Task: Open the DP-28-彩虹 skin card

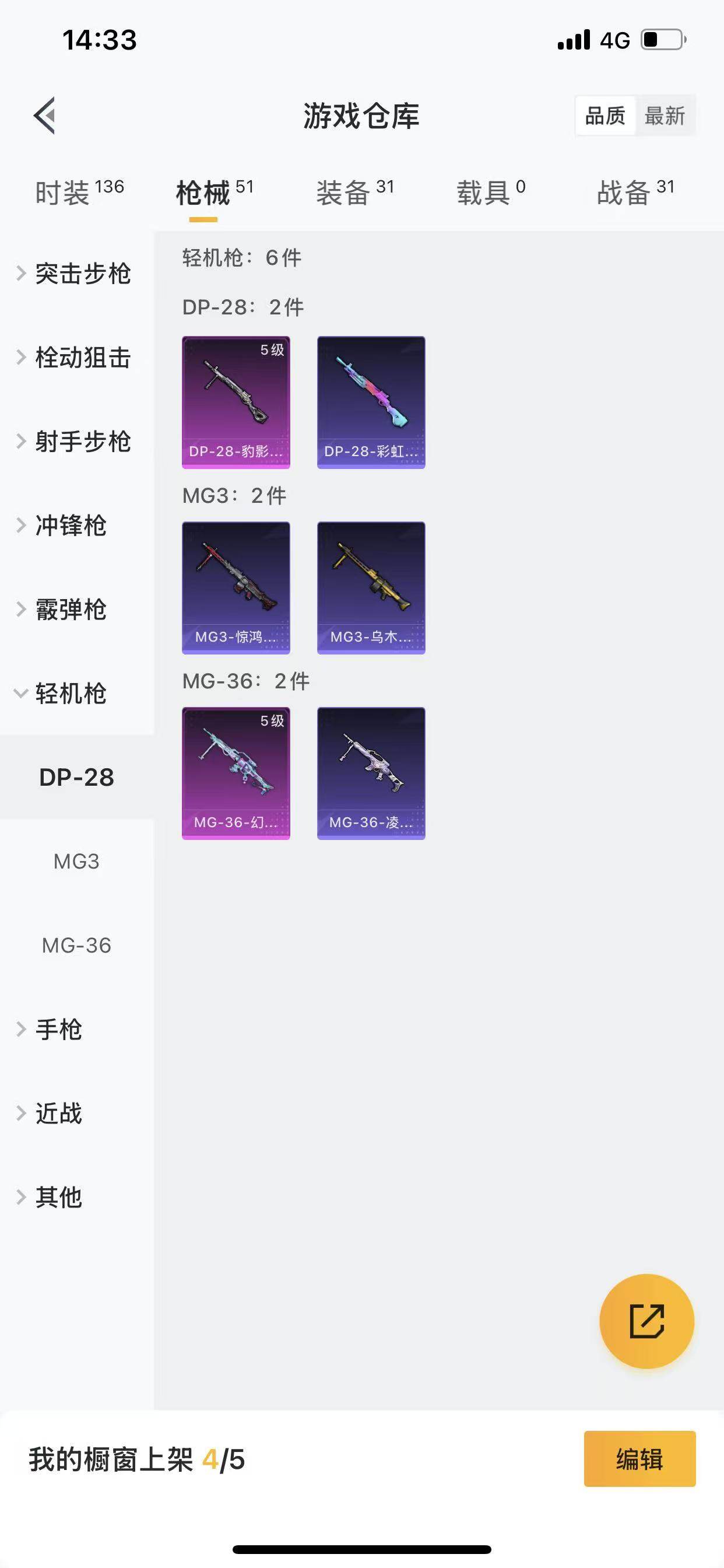Action: [x=371, y=402]
